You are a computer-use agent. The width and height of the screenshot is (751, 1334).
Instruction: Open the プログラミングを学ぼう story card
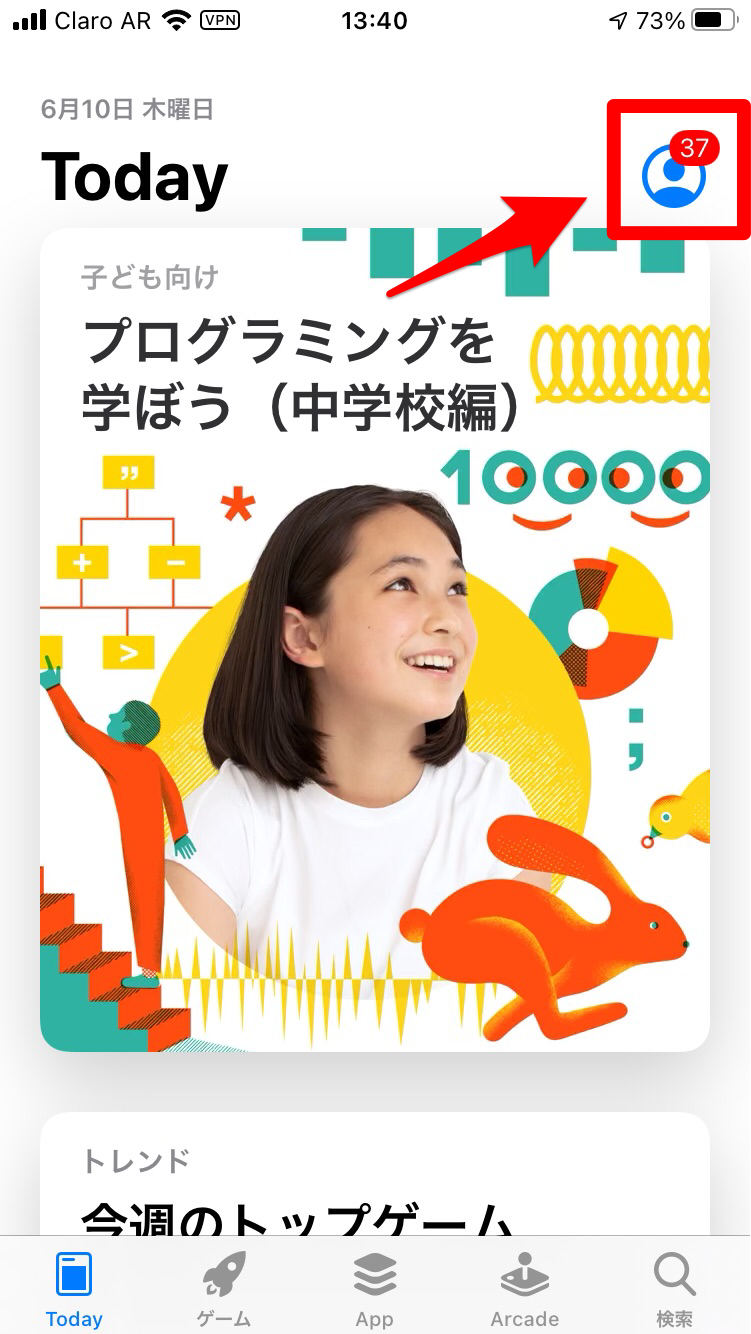pyautogui.click(x=374, y=640)
